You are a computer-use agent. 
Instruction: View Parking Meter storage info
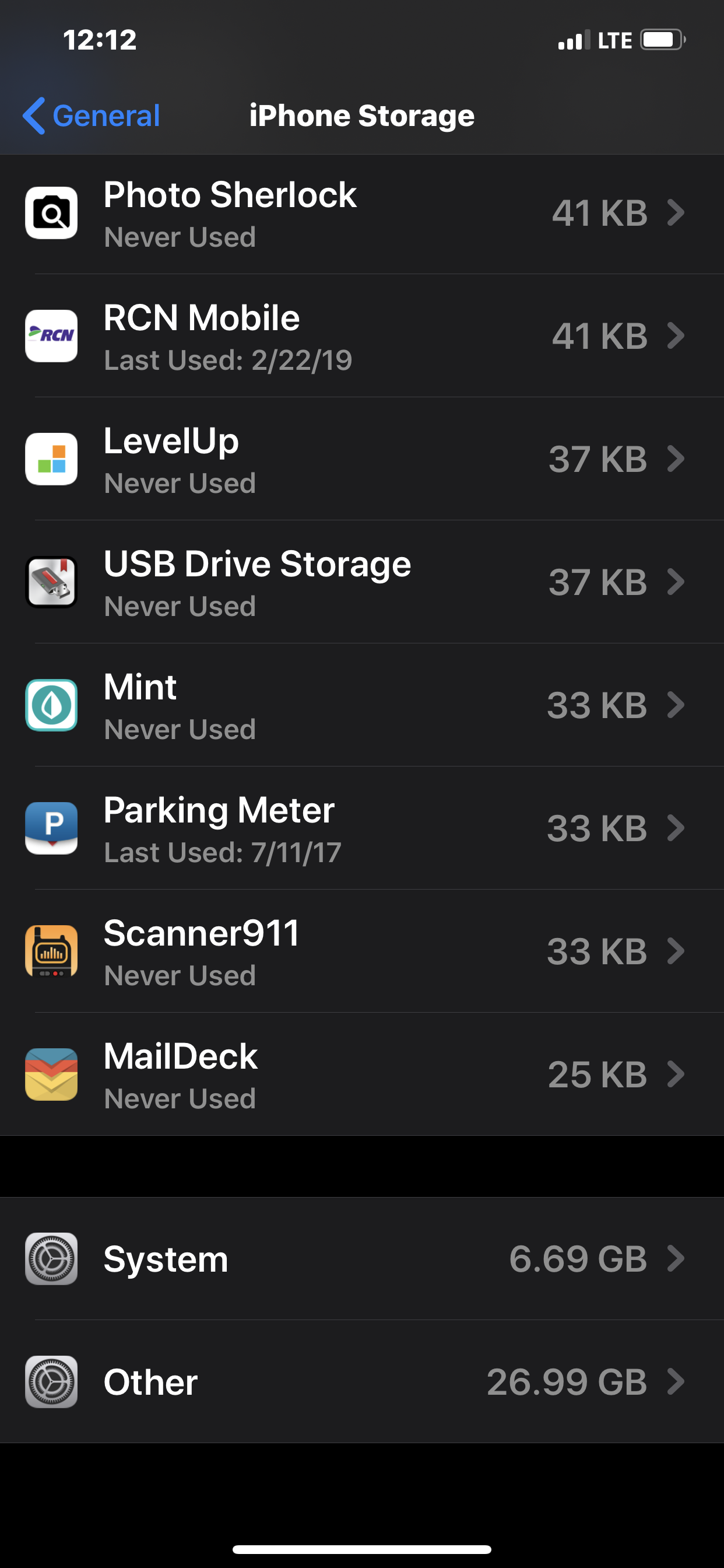pos(362,828)
